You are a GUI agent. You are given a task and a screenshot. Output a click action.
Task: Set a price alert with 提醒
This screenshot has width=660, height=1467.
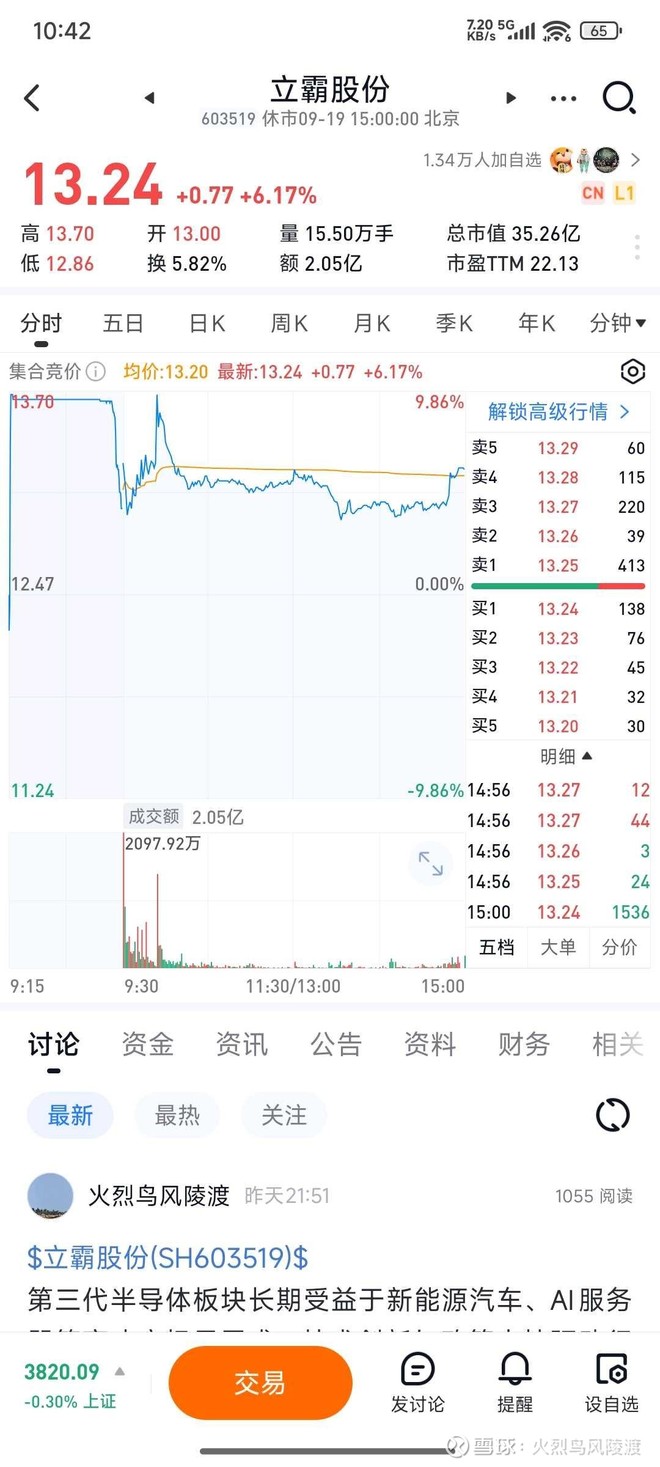pyautogui.click(x=515, y=1383)
